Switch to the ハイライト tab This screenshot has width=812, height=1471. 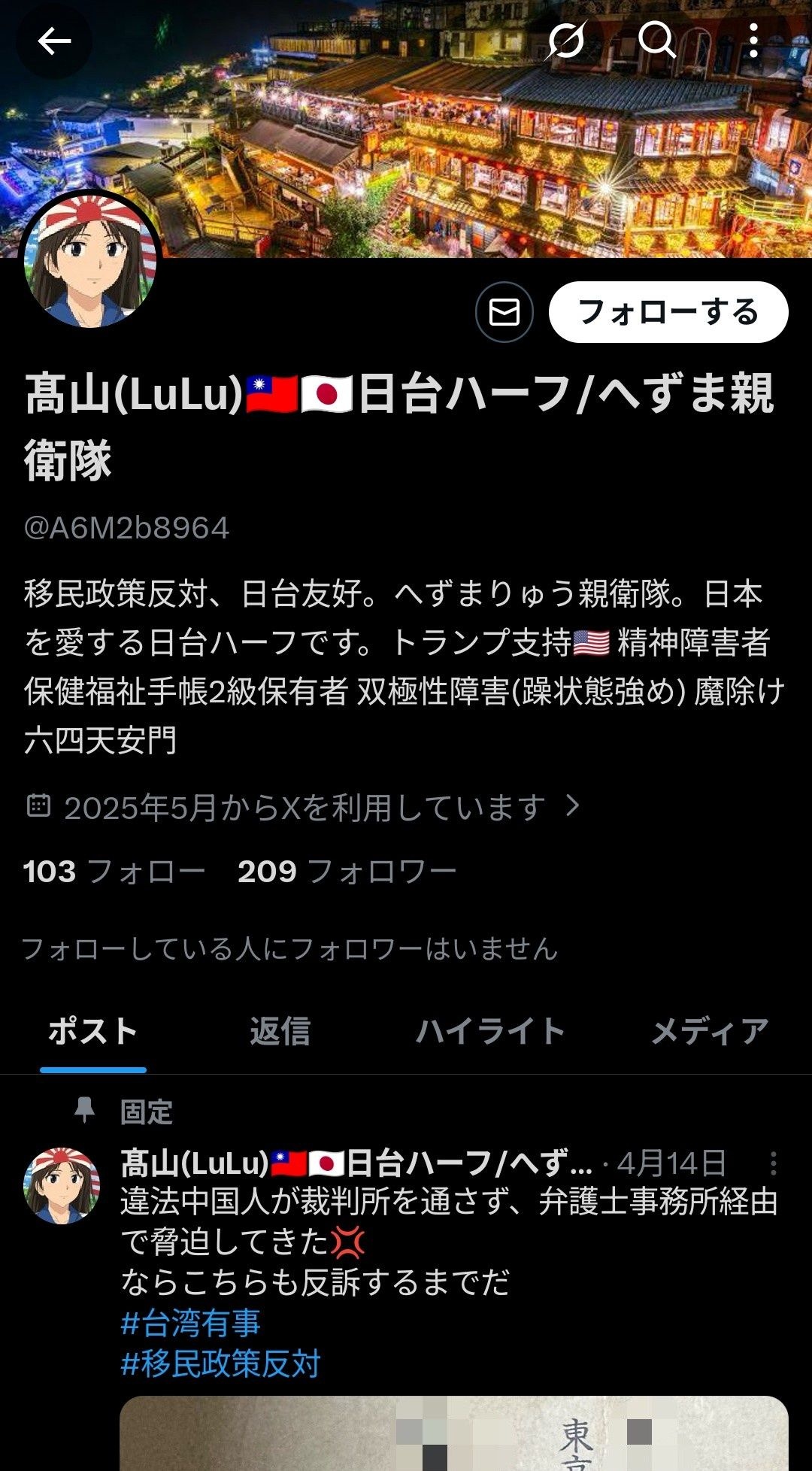[x=490, y=1031]
